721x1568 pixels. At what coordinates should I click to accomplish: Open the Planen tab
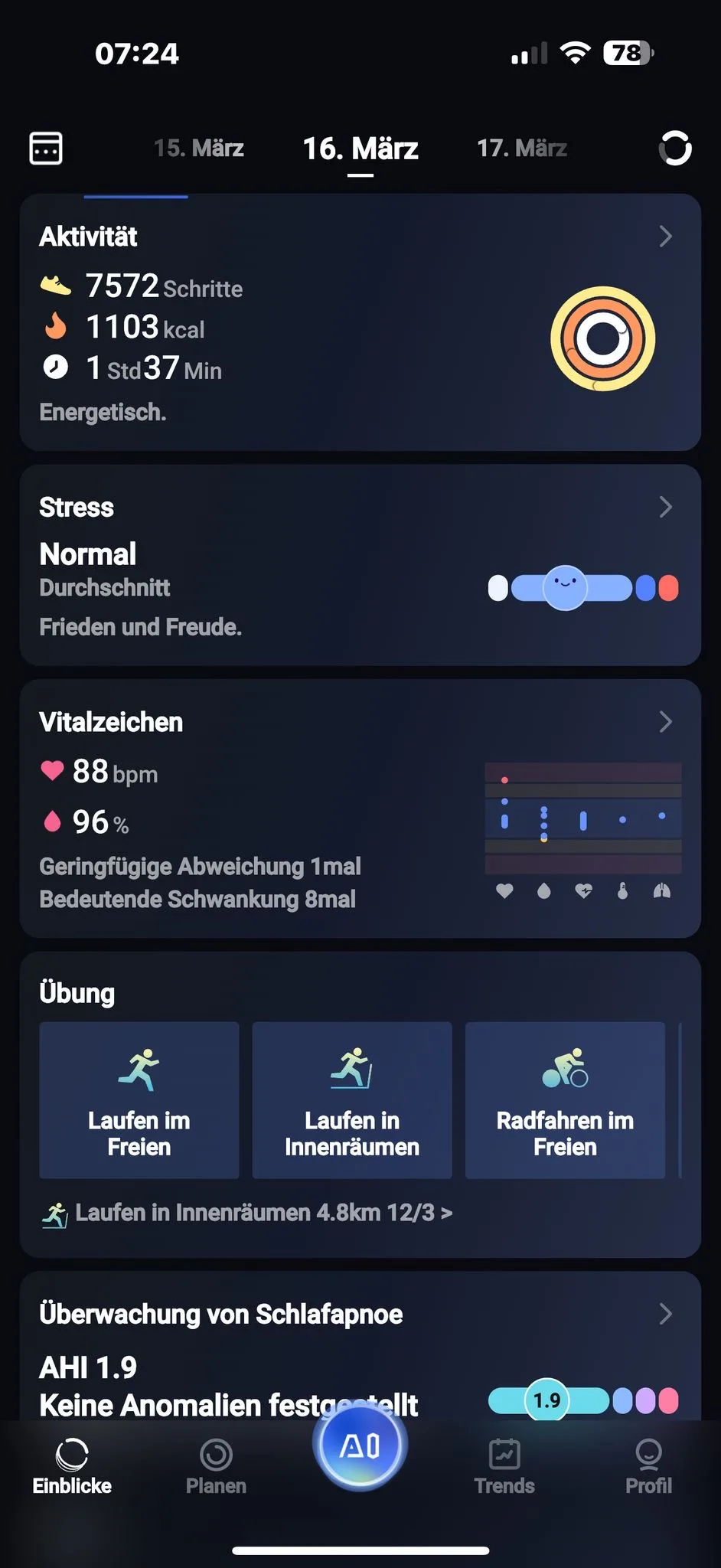coord(216,1467)
